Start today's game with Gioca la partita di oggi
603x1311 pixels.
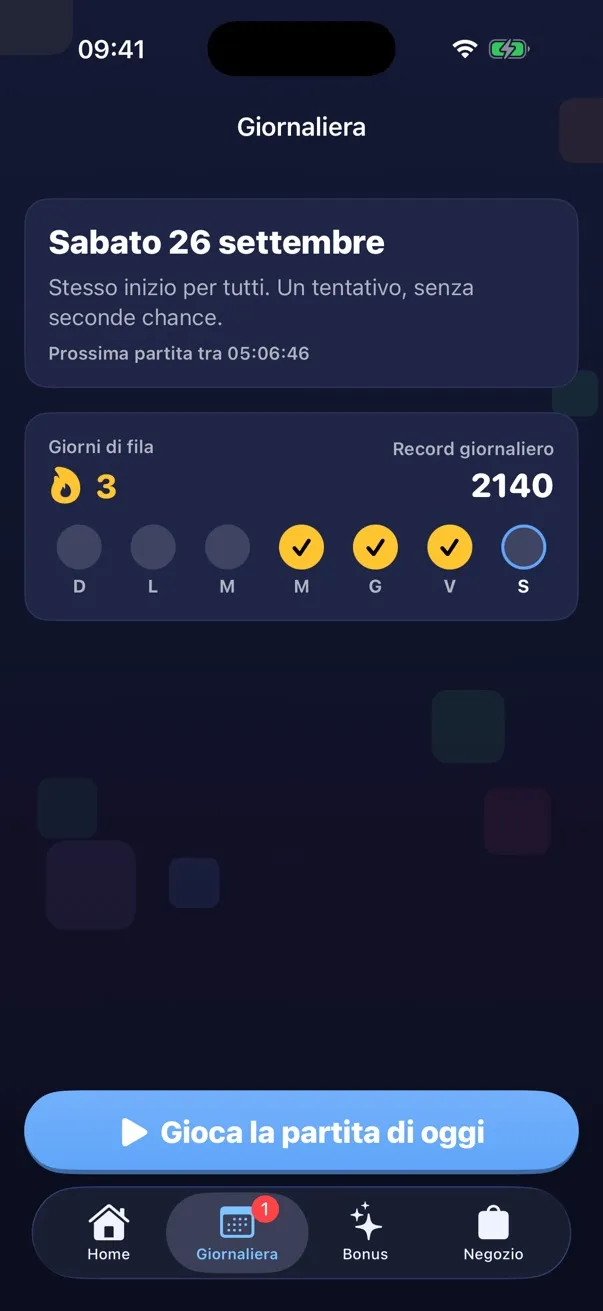pyautogui.click(x=301, y=1131)
